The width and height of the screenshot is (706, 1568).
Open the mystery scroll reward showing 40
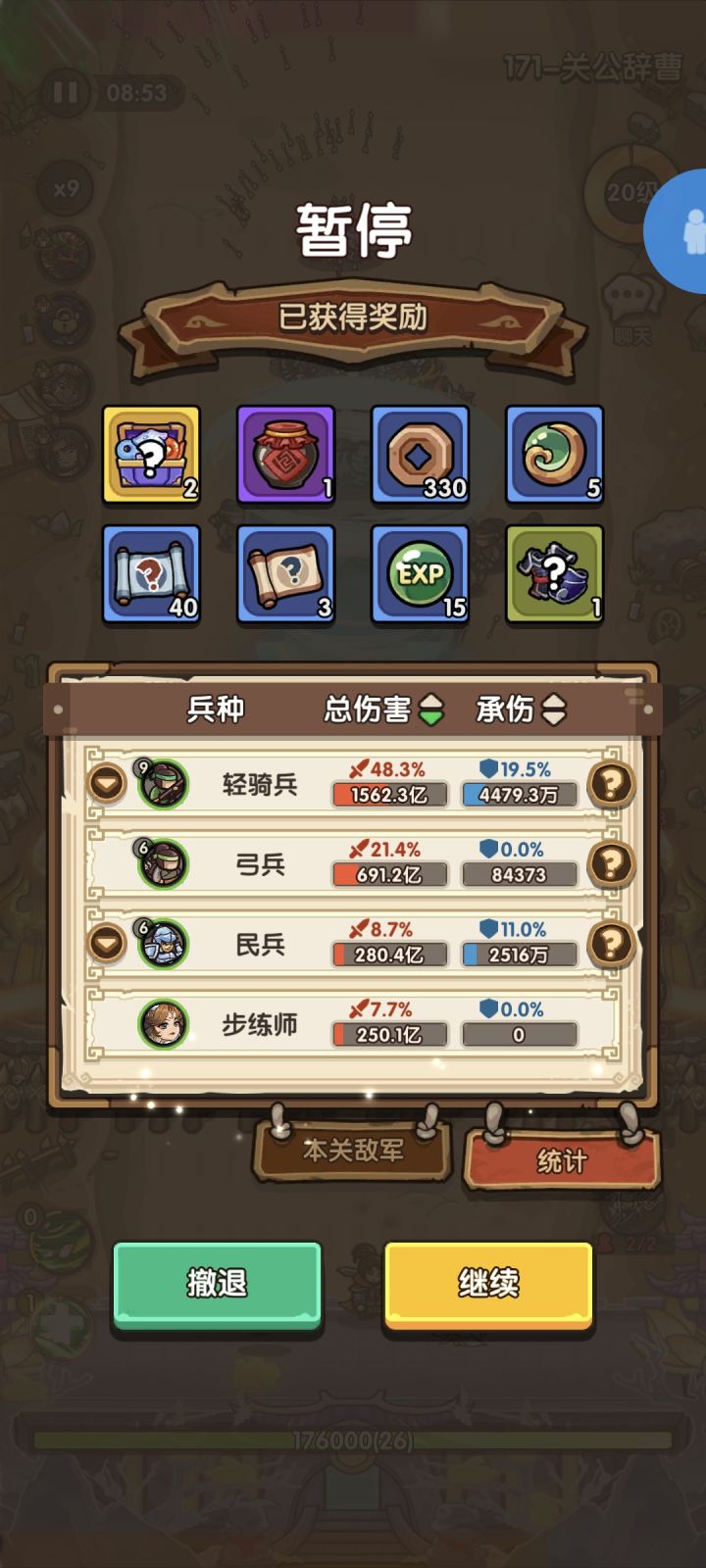click(x=152, y=575)
